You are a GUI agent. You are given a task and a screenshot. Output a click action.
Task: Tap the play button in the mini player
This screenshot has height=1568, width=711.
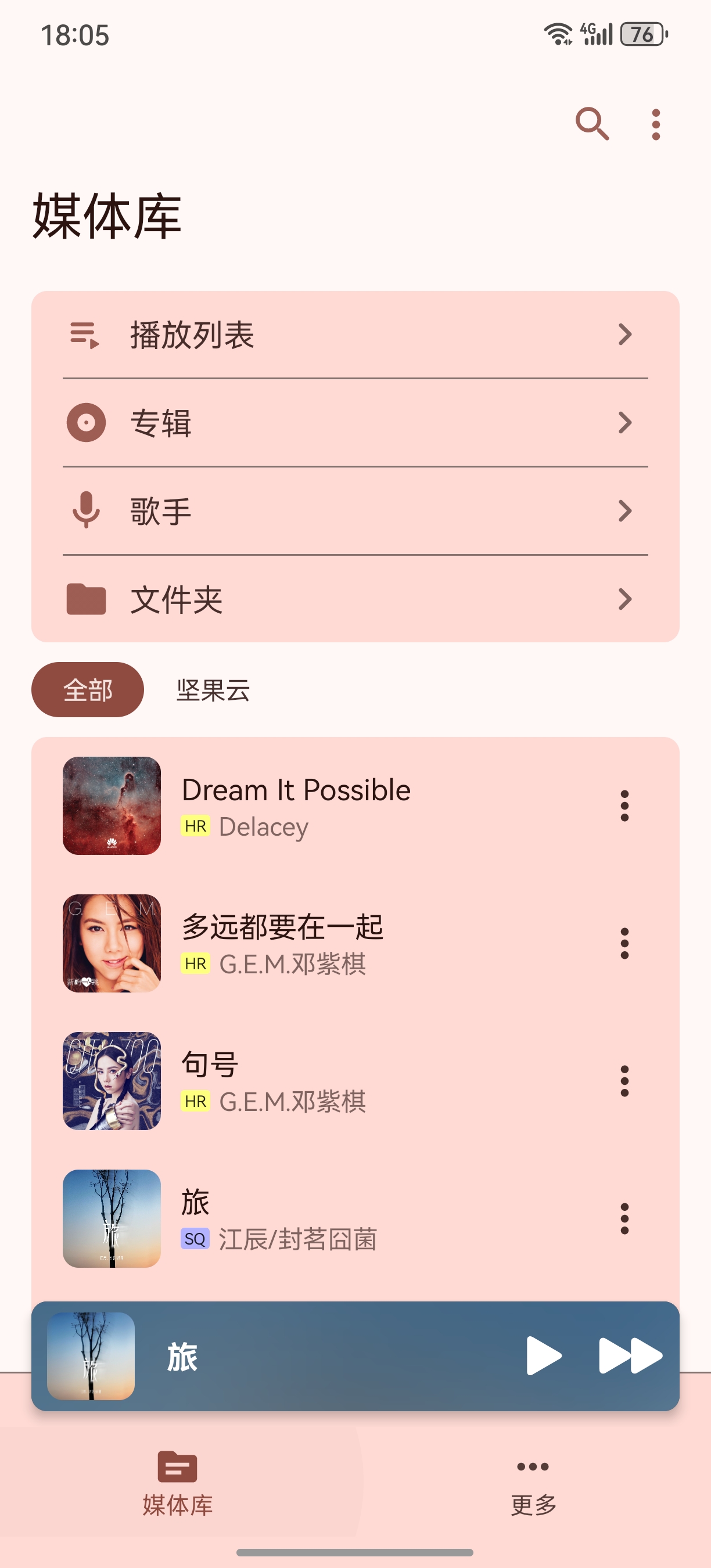pyautogui.click(x=543, y=1355)
